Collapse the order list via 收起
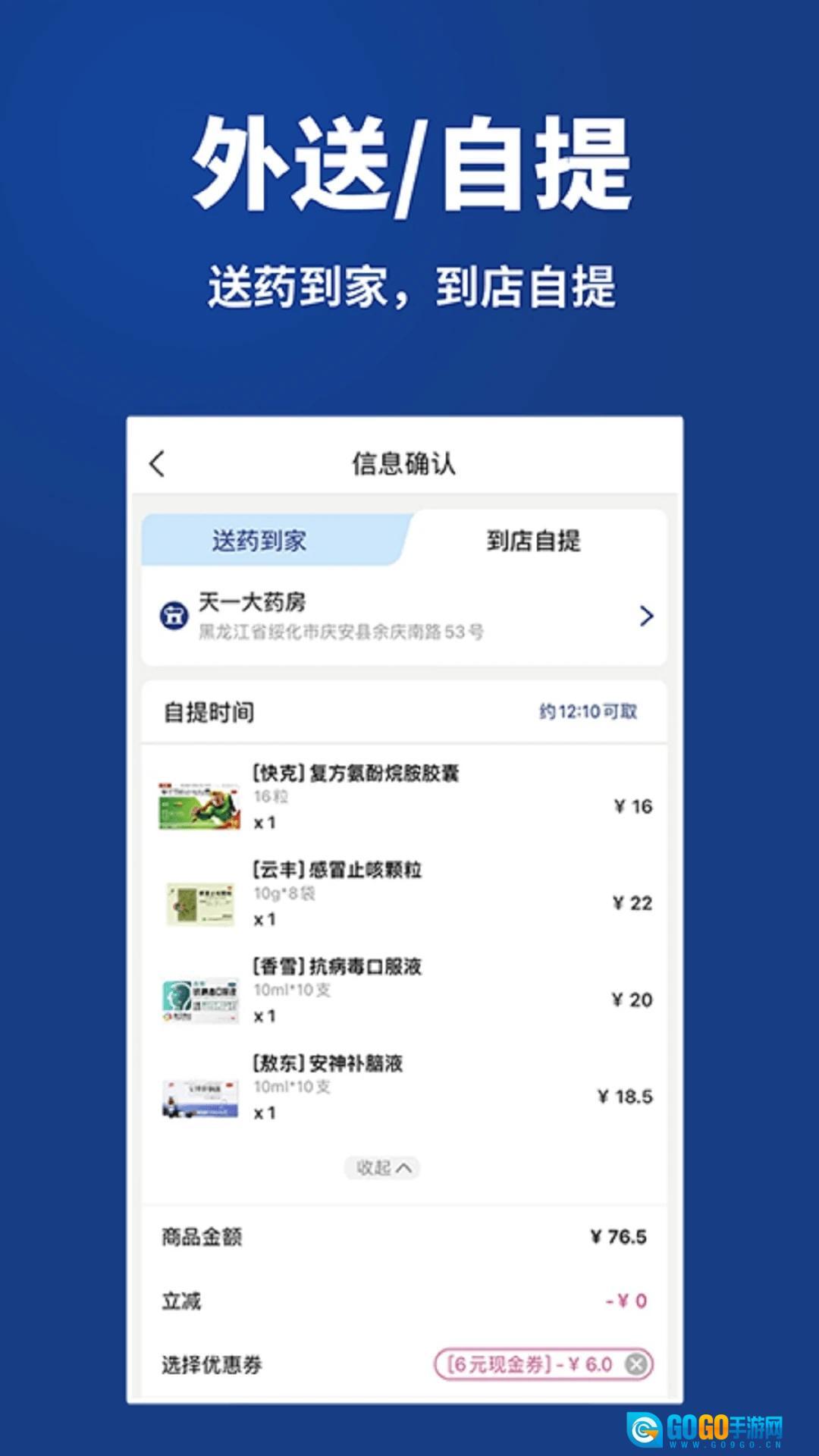 pyautogui.click(x=381, y=1168)
